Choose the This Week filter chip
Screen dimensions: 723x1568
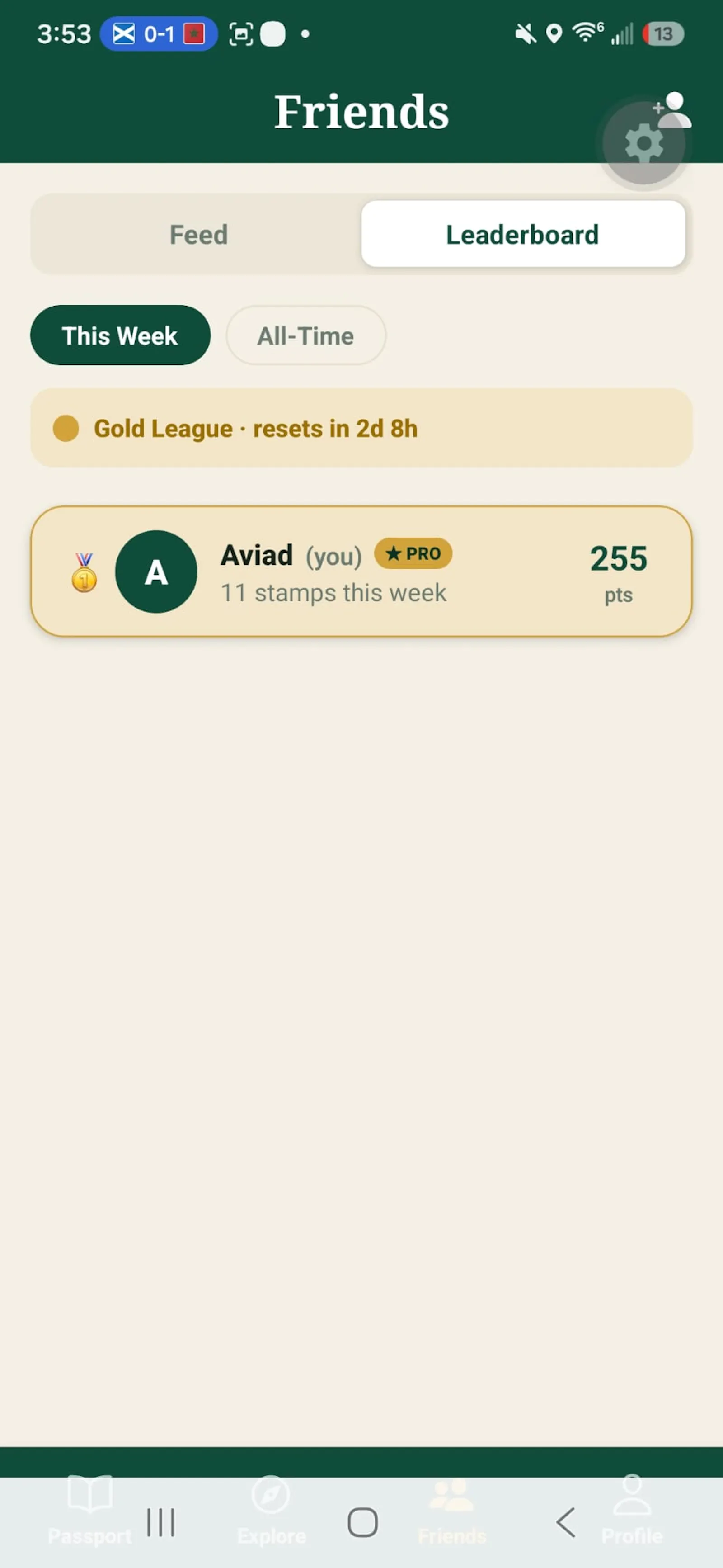[121, 335]
